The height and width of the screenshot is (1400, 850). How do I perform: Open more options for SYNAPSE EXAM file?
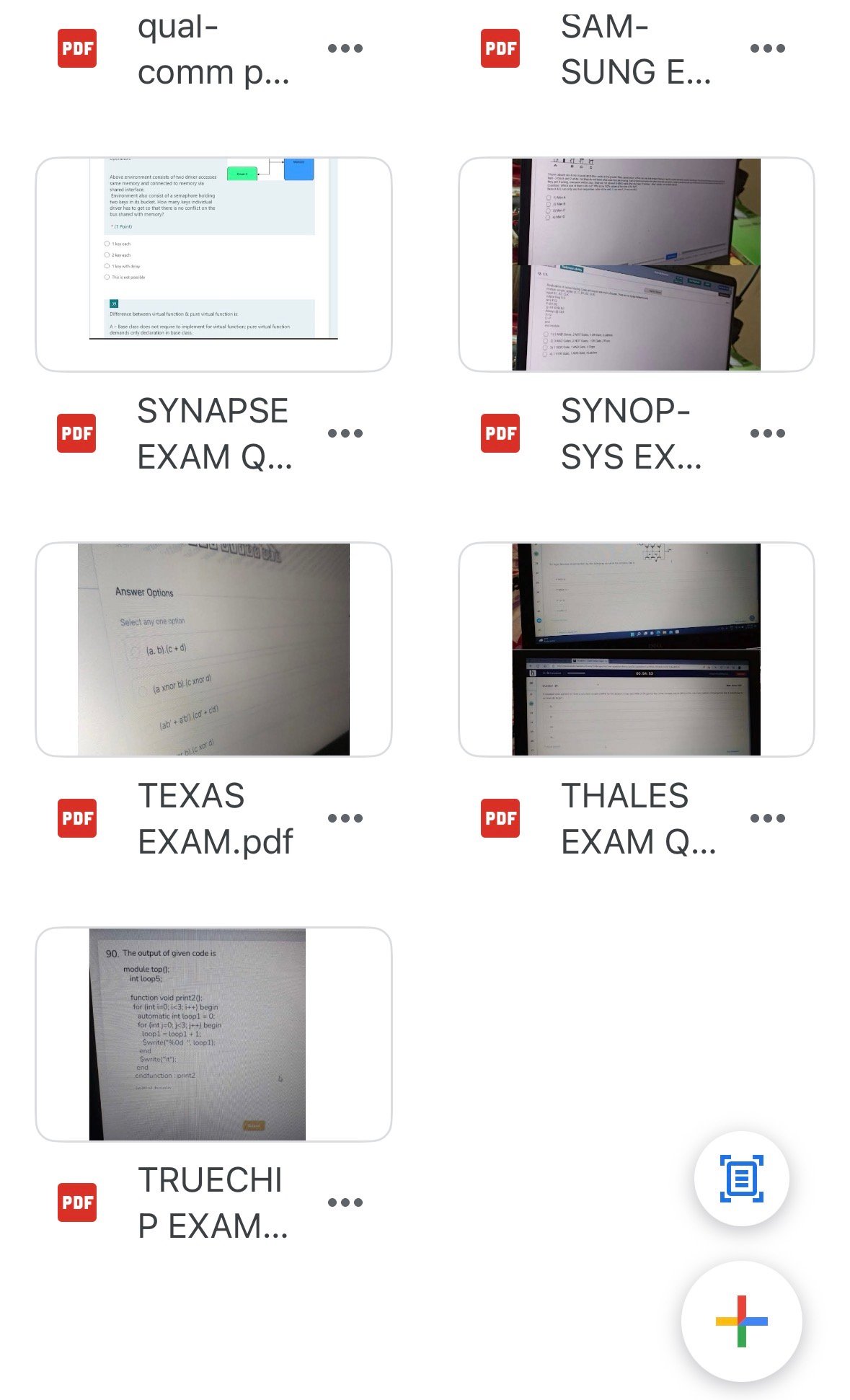[345, 433]
